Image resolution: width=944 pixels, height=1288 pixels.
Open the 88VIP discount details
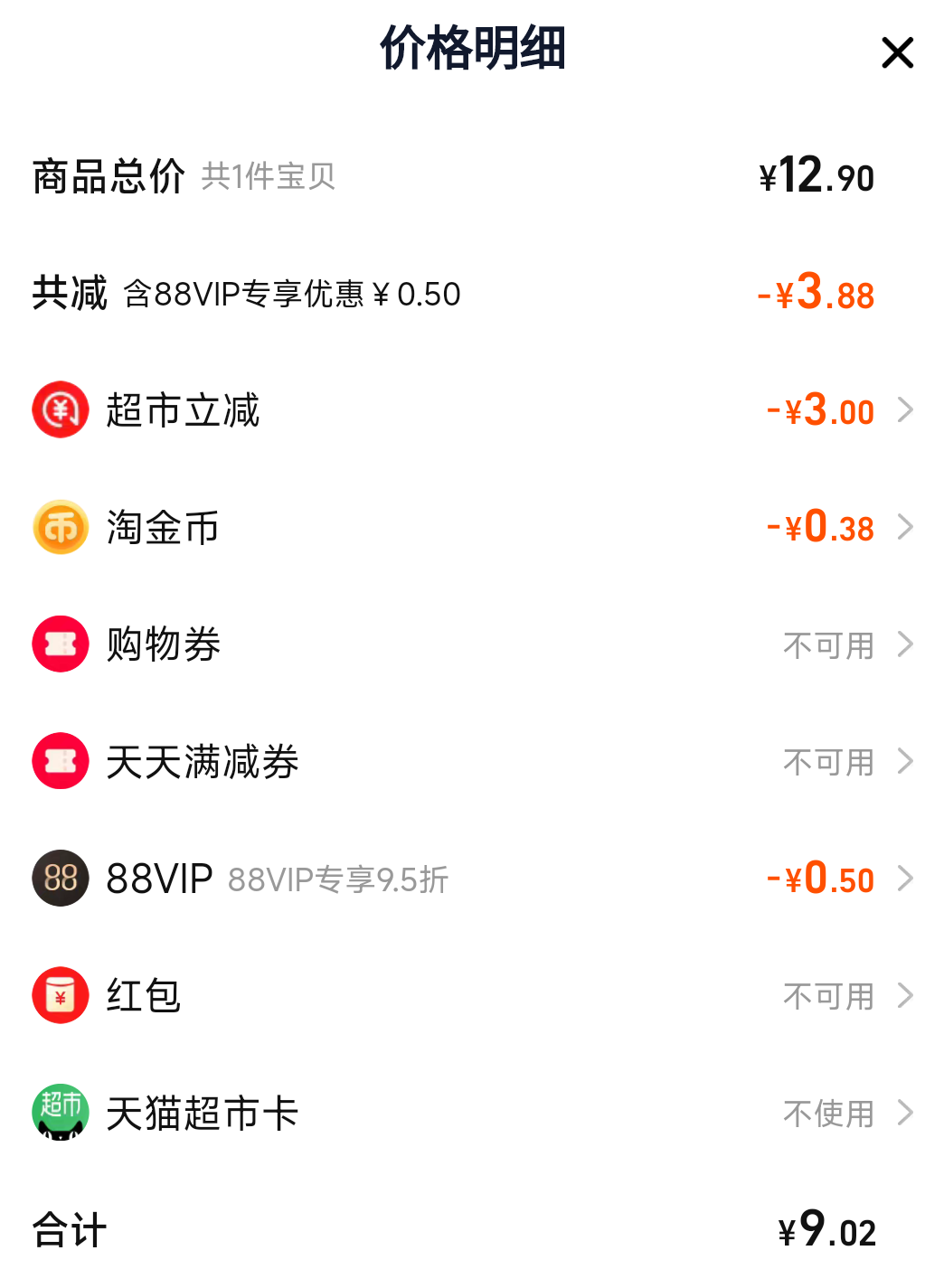coord(906,878)
